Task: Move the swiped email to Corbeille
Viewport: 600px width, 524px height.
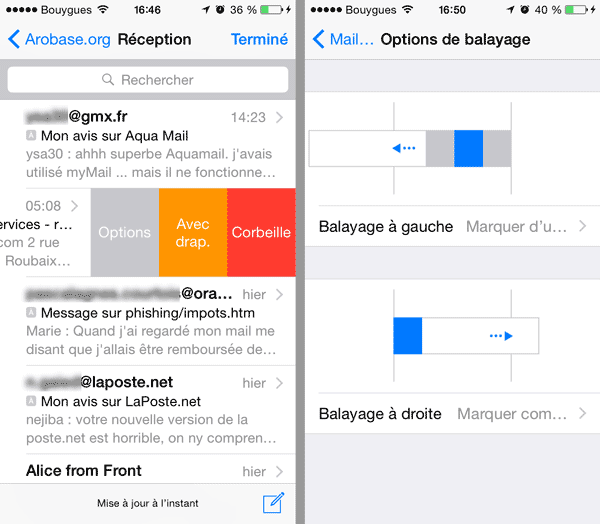Action: (x=261, y=233)
